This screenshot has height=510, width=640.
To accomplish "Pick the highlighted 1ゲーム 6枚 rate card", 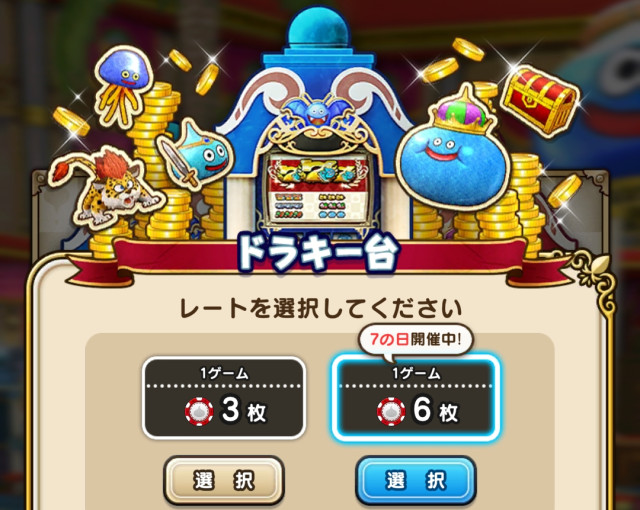I will 415,398.
